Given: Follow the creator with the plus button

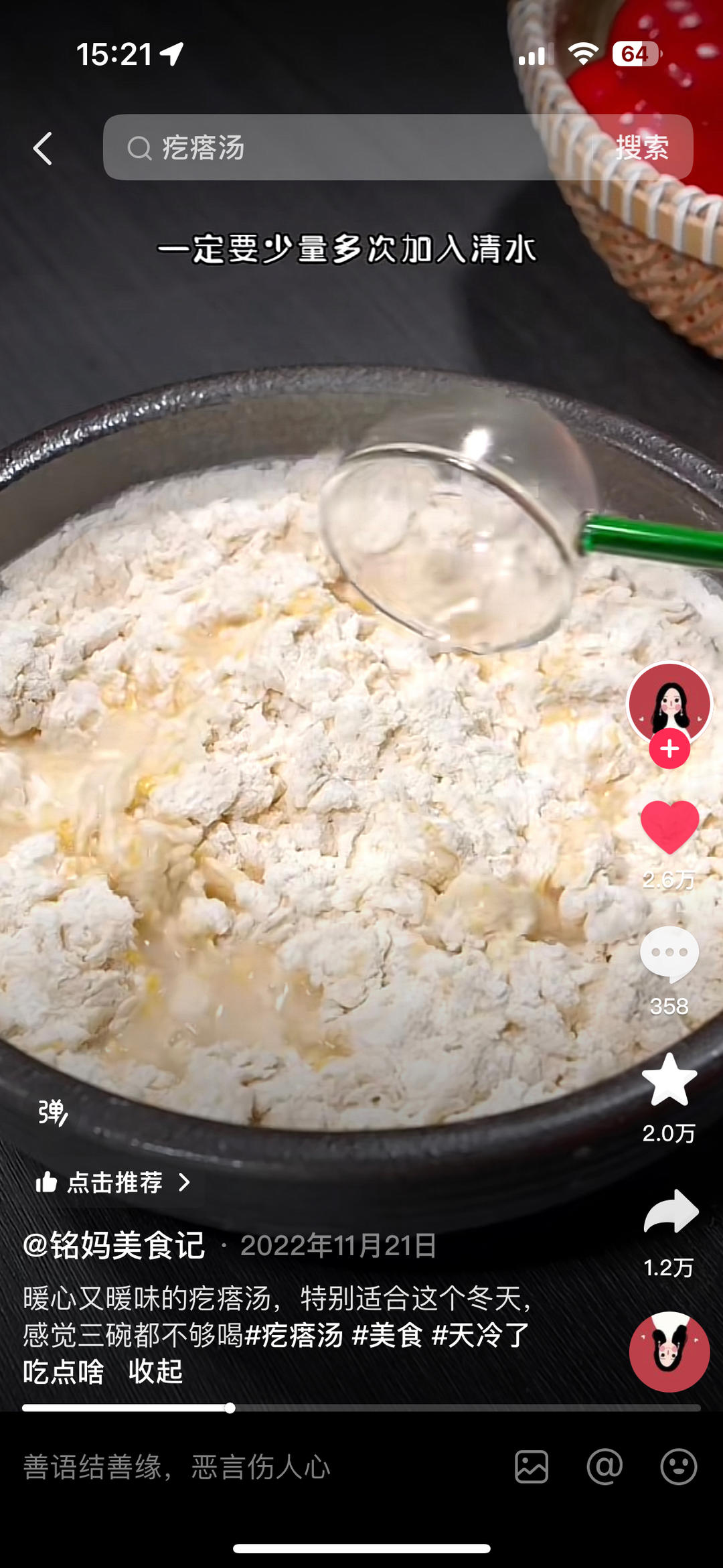Looking at the screenshot, I should point(669,750).
